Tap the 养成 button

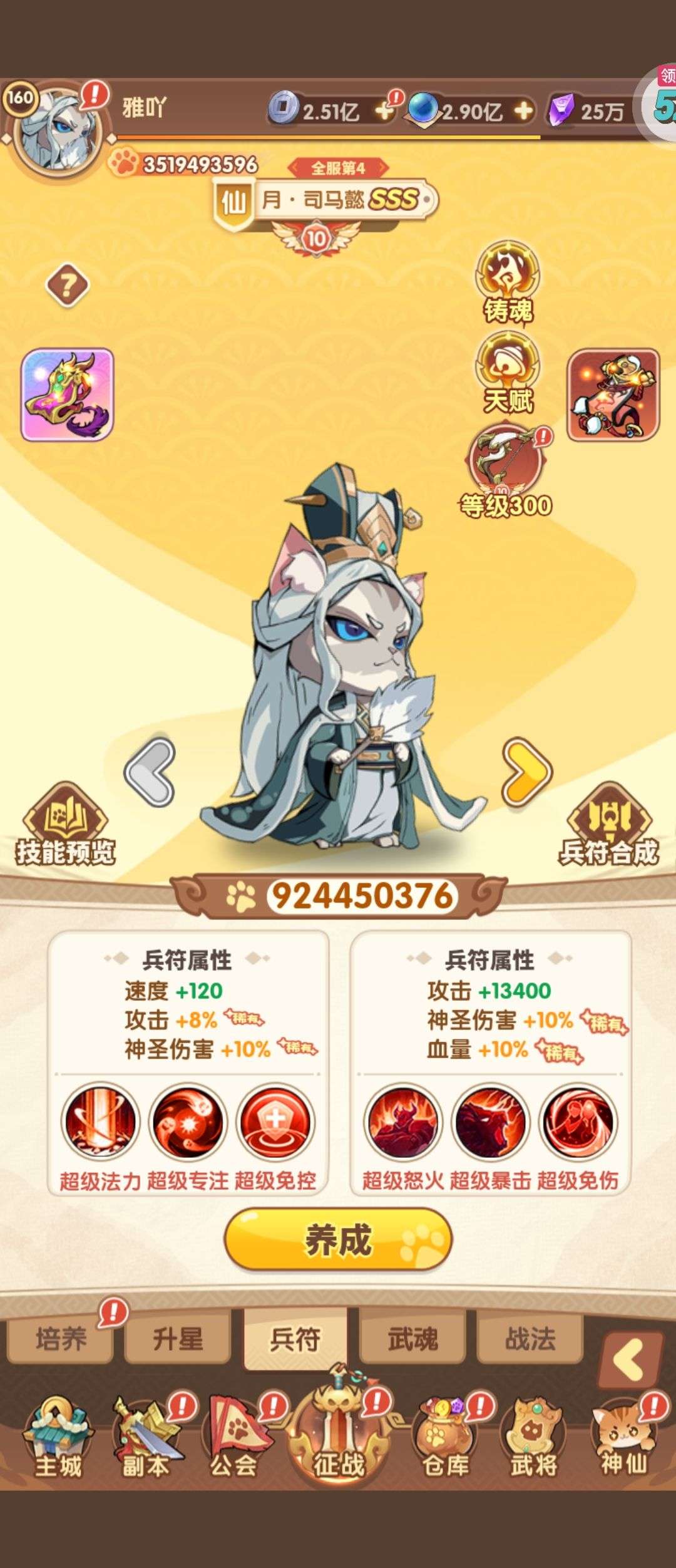click(x=338, y=1240)
